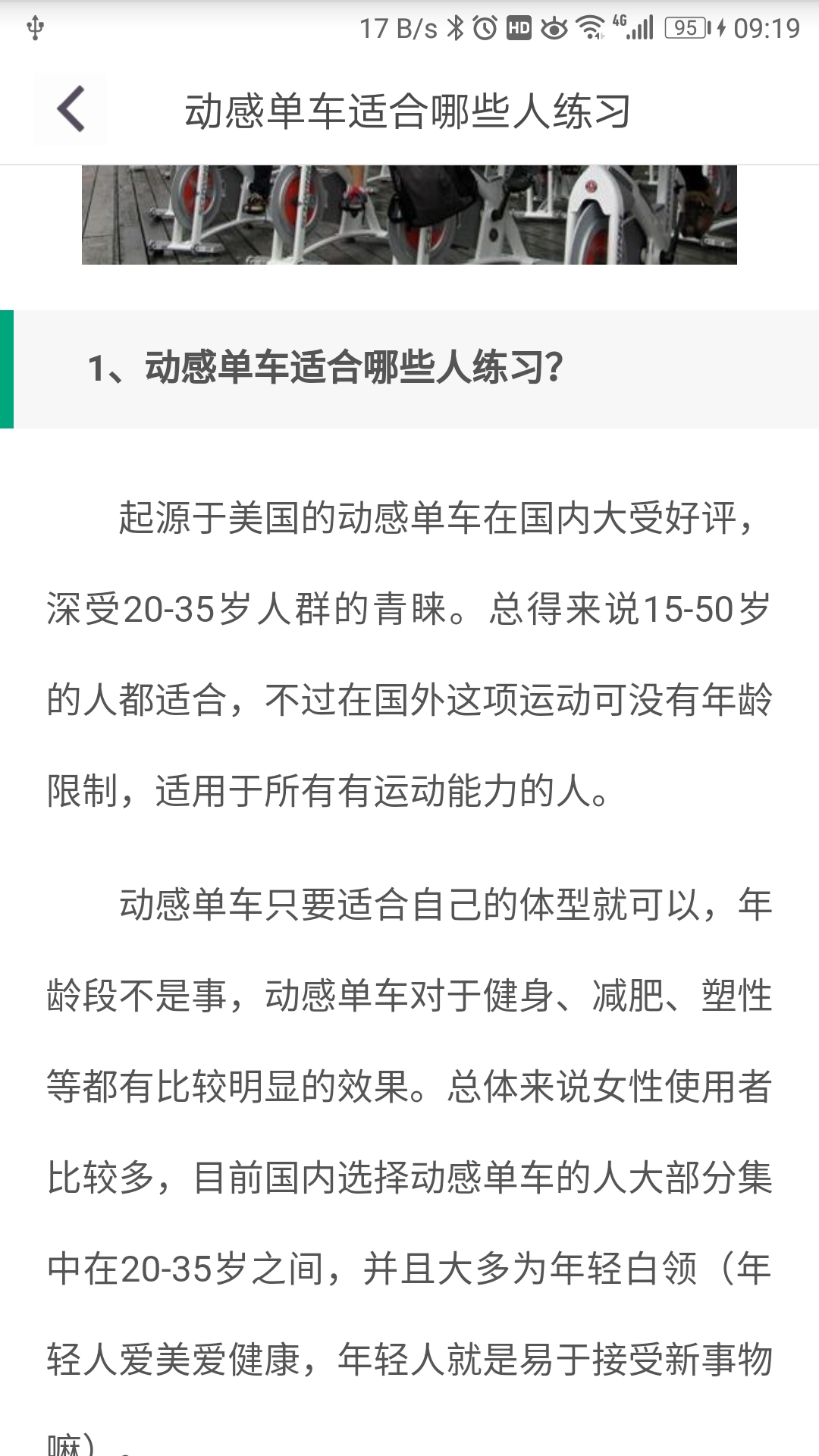This screenshot has height=1456, width=819.
Task: Select the paragraph starting 起源于美国
Action: 409,652
